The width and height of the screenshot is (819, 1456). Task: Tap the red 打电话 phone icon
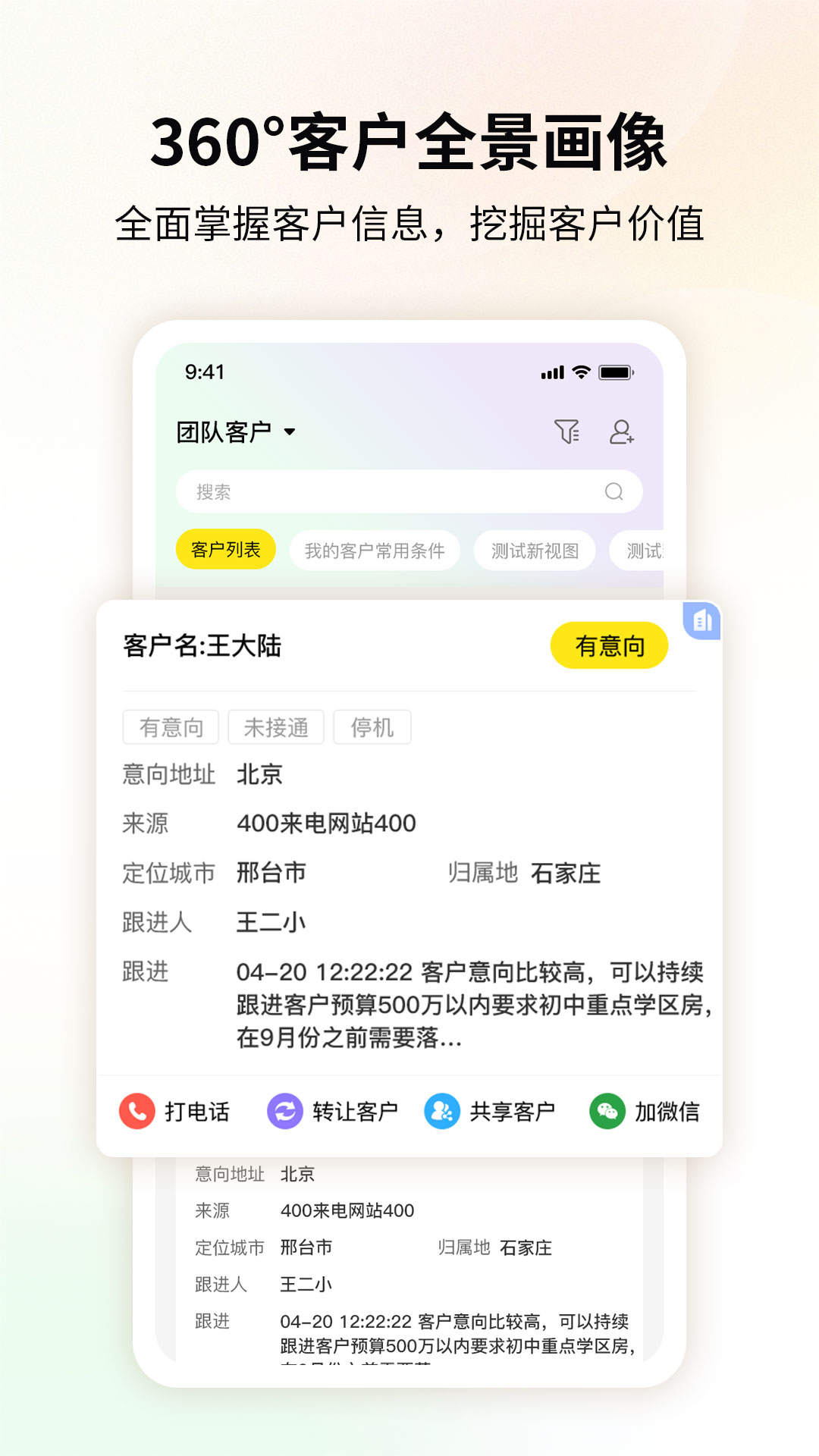click(x=136, y=1111)
